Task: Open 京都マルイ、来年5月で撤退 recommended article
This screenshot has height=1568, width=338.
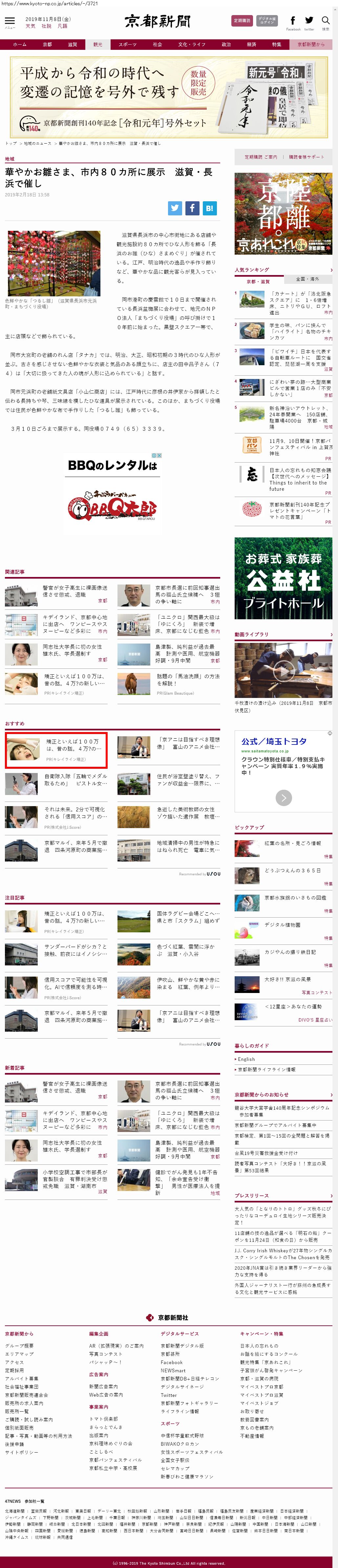Action: point(75,846)
